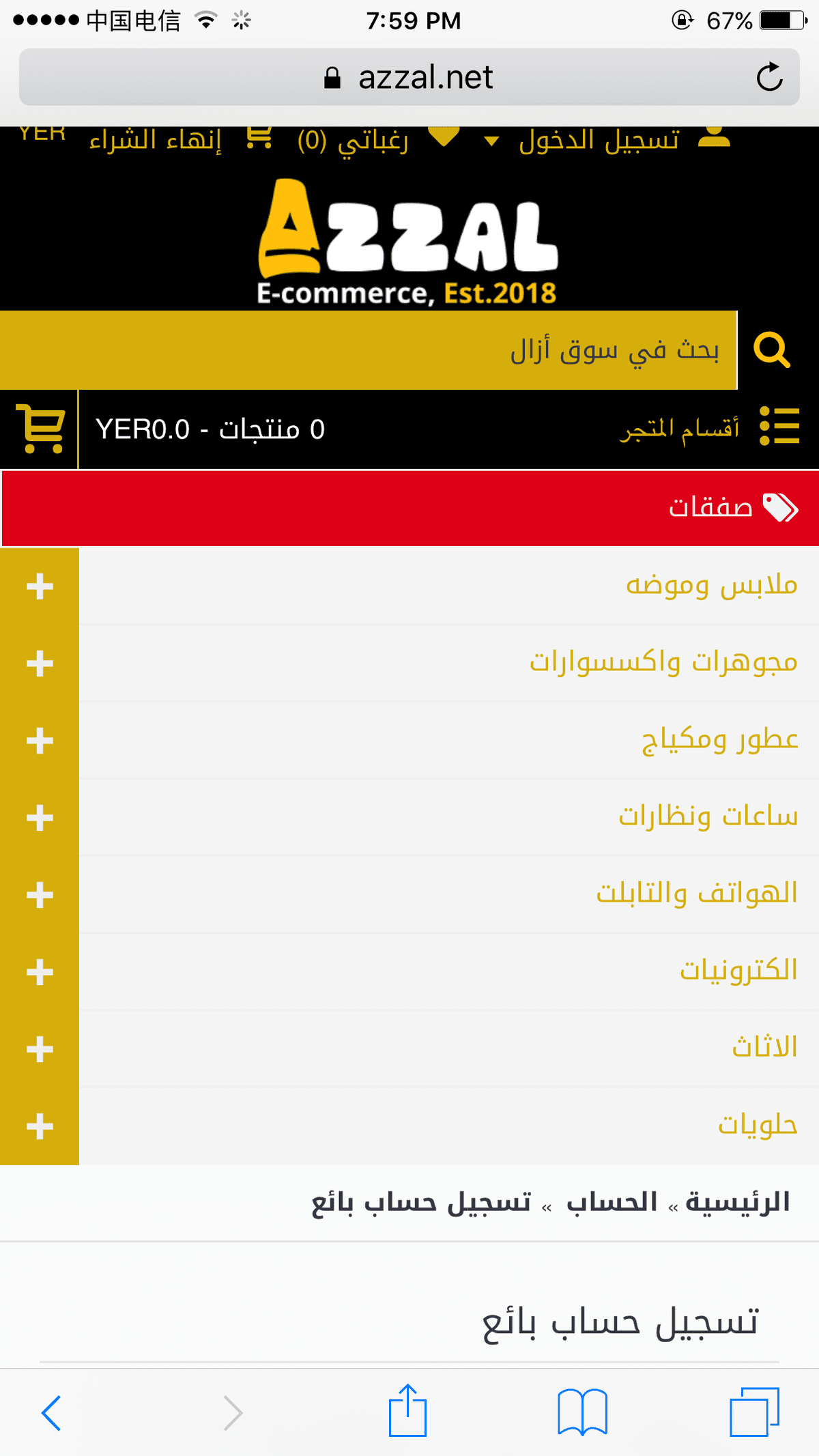Expand the ملابس وموضه category with plus
Image resolution: width=819 pixels, height=1456 pixels.
coord(40,585)
